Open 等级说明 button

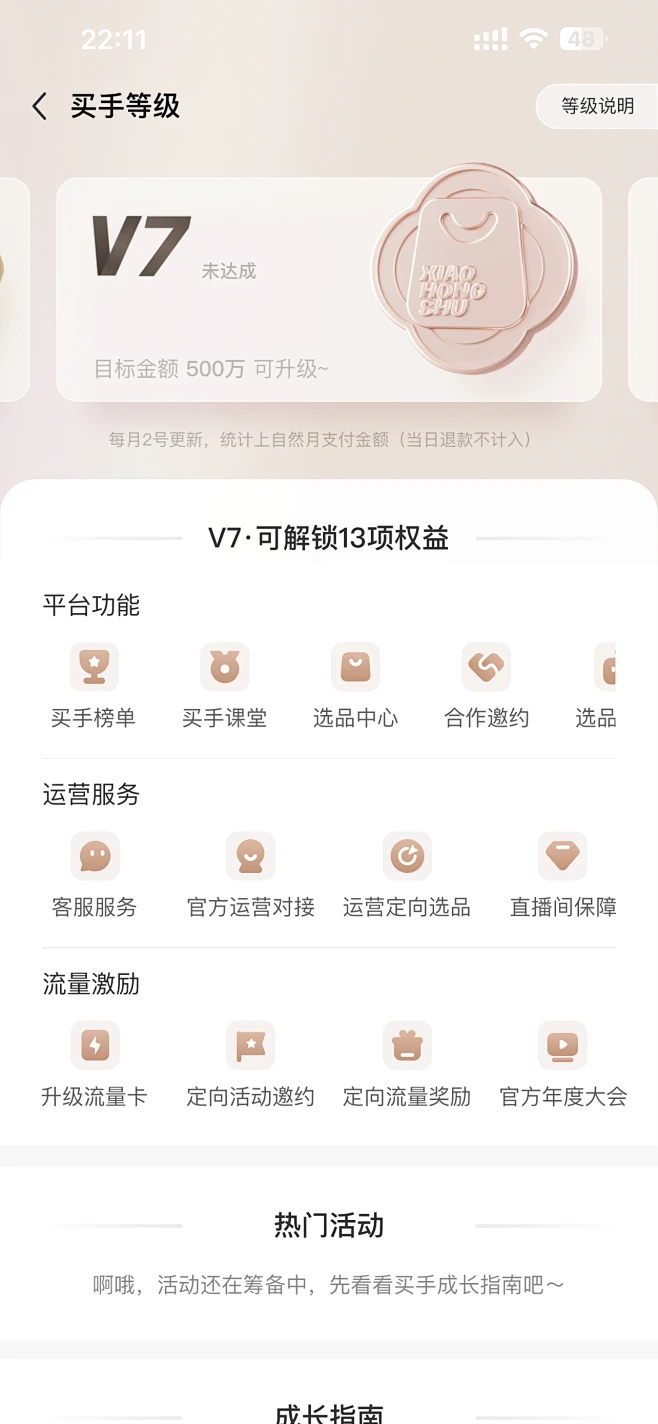[x=597, y=107]
